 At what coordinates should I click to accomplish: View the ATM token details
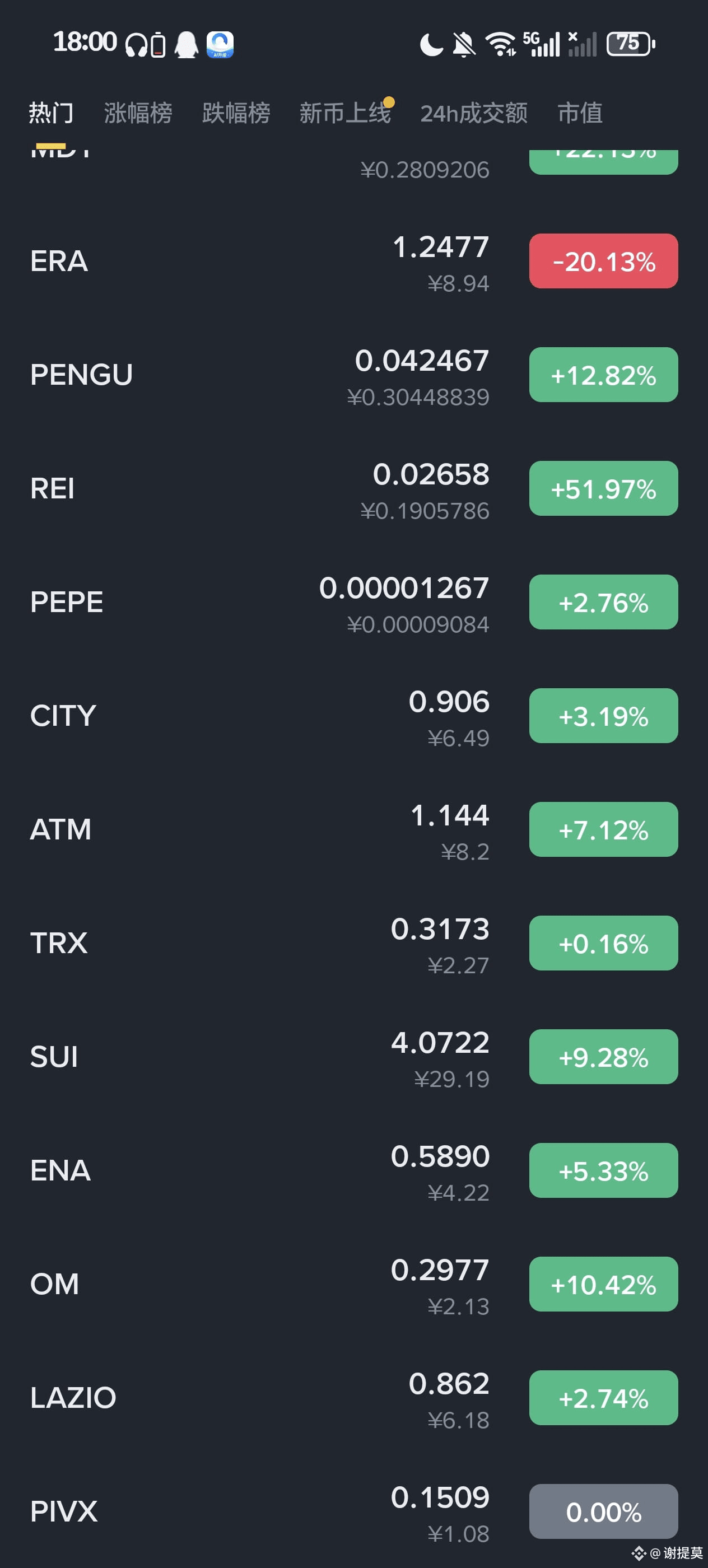[353, 830]
